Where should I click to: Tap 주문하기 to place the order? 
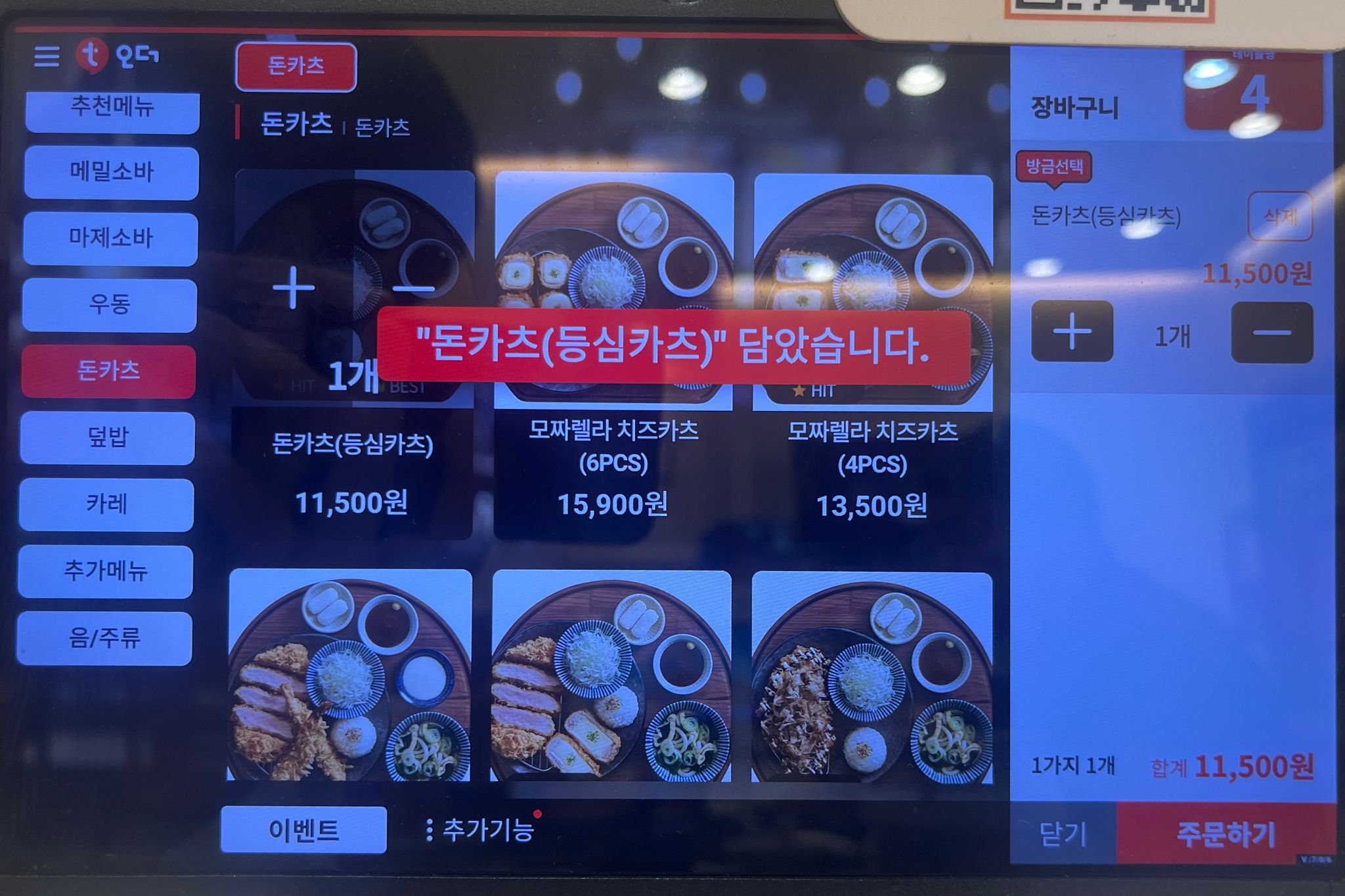tap(1225, 834)
